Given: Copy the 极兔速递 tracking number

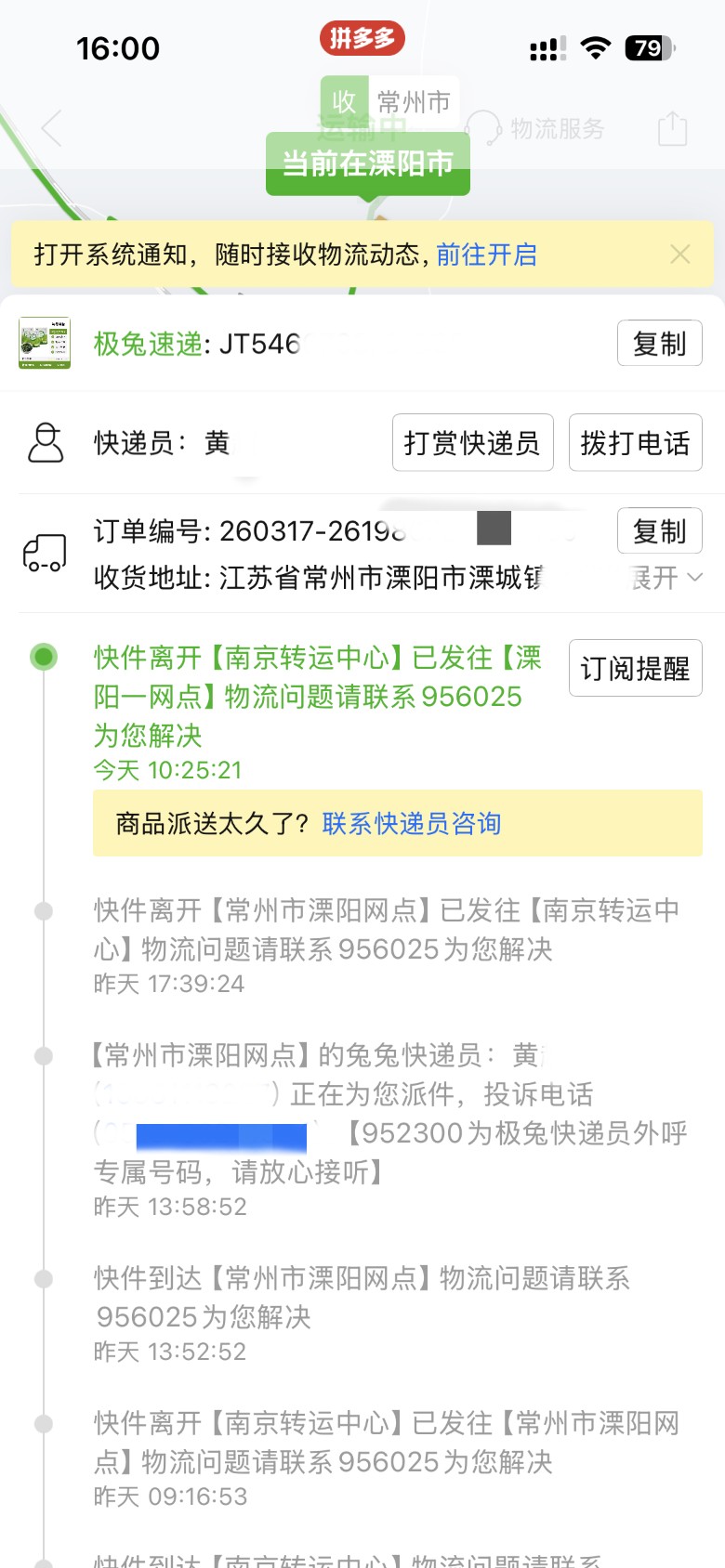Looking at the screenshot, I should click(659, 344).
